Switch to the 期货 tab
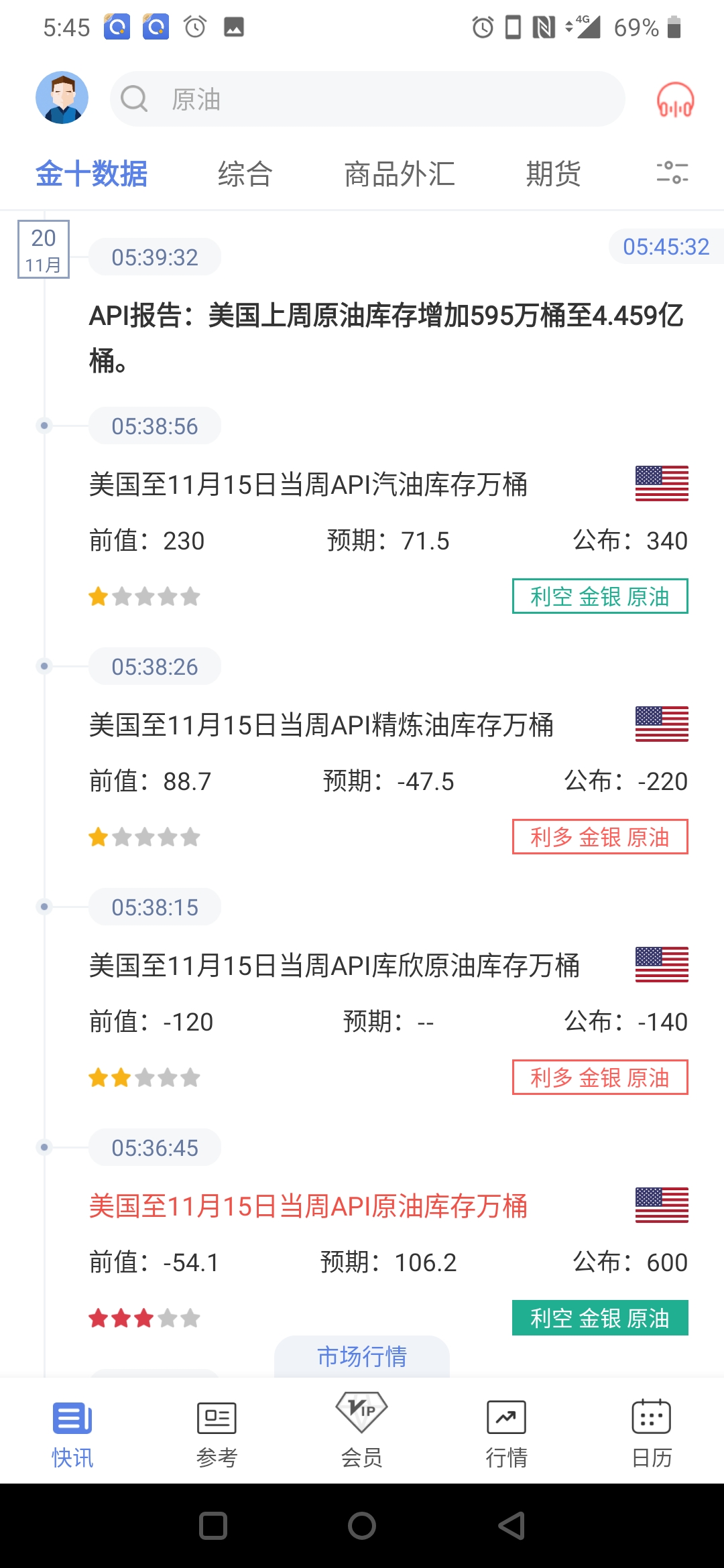The width and height of the screenshot is (724, 1568). click(553, 174)
